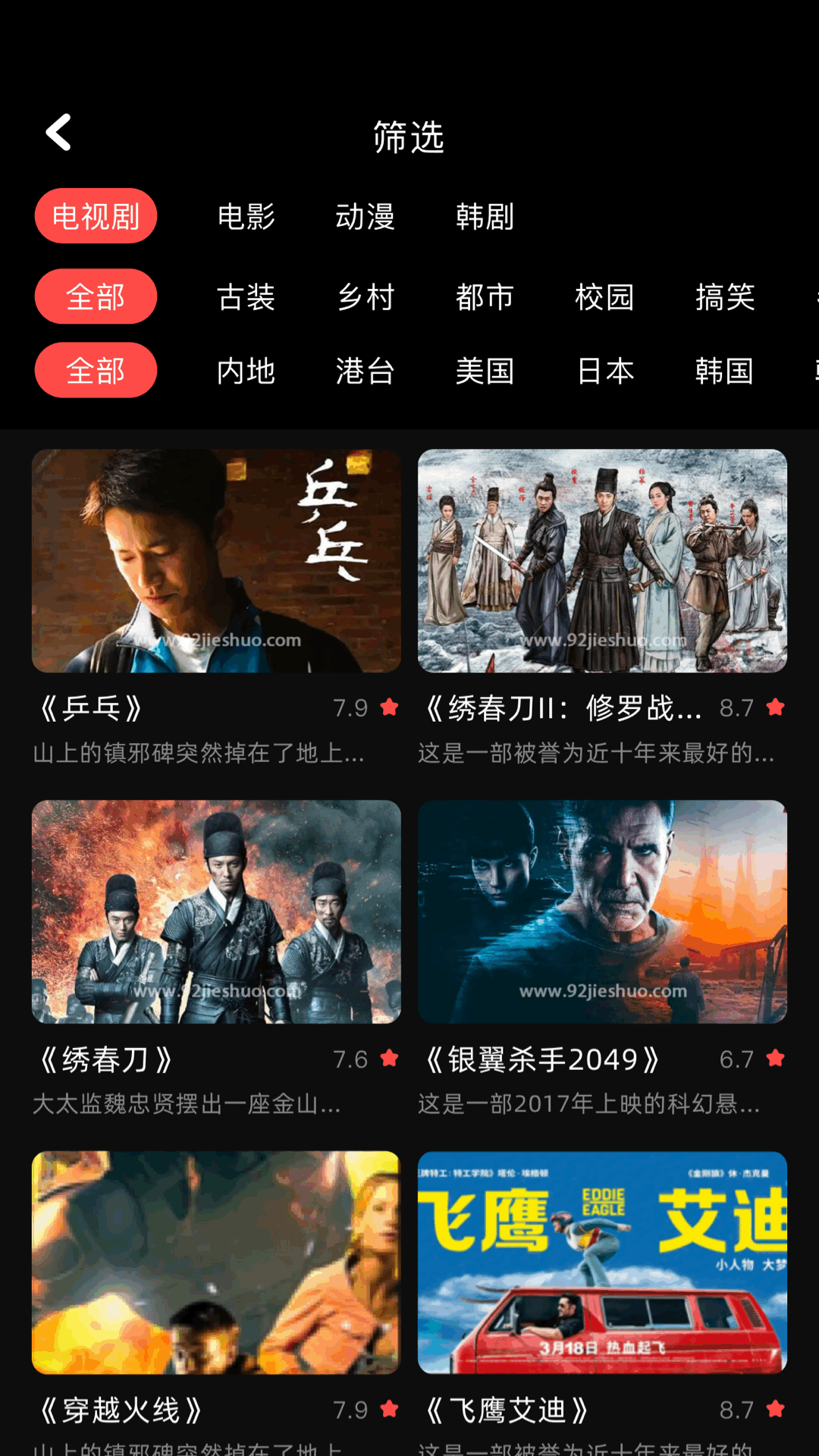Switch to the 电影 tab
Image resolution: width=819 pixels, height=1456 pixels.
click(x=245, y=218)
